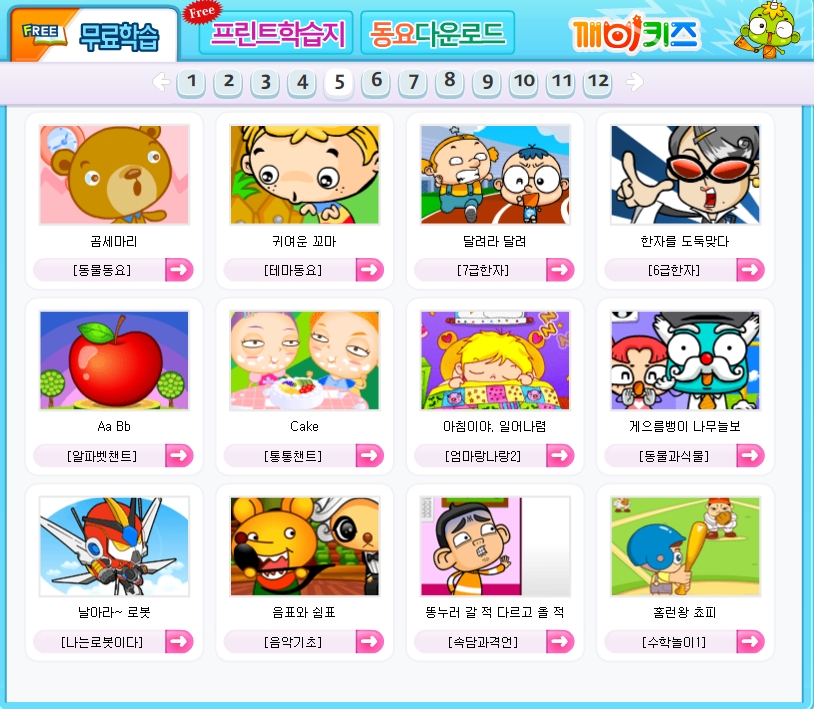Open the 무료학습 tab
Image resolution: width=814 pixels, height=709 pixels.
[95, 37]
